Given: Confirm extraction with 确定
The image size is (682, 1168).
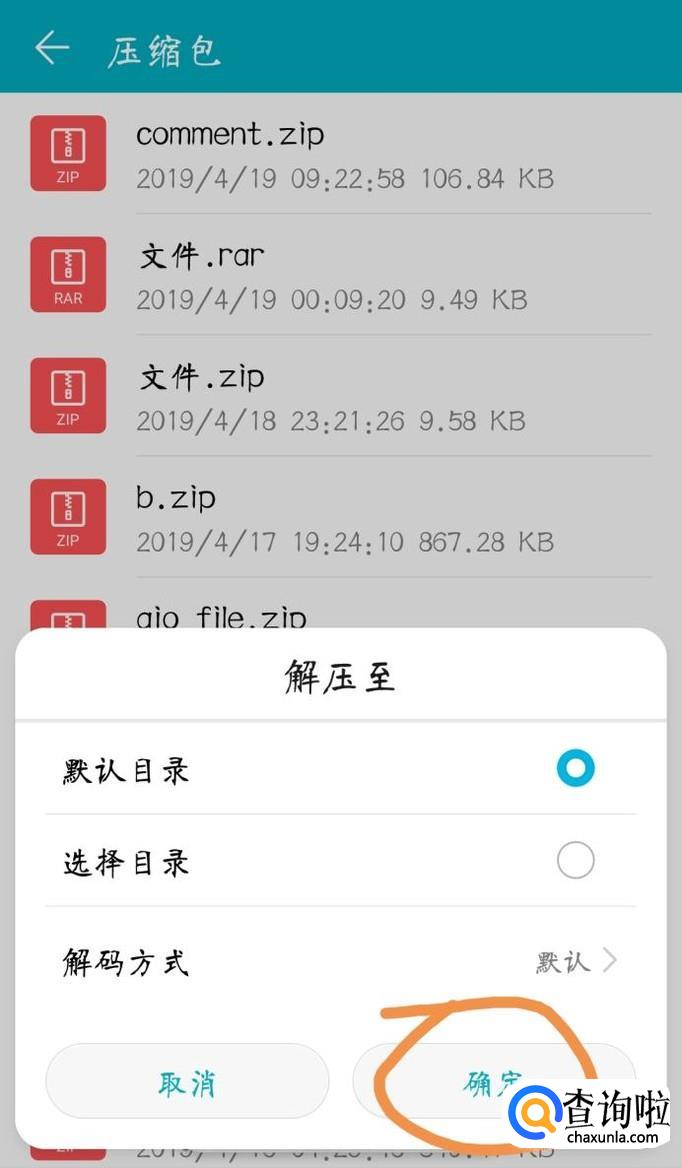Looking at the screenshot, I should point(494,1082).
